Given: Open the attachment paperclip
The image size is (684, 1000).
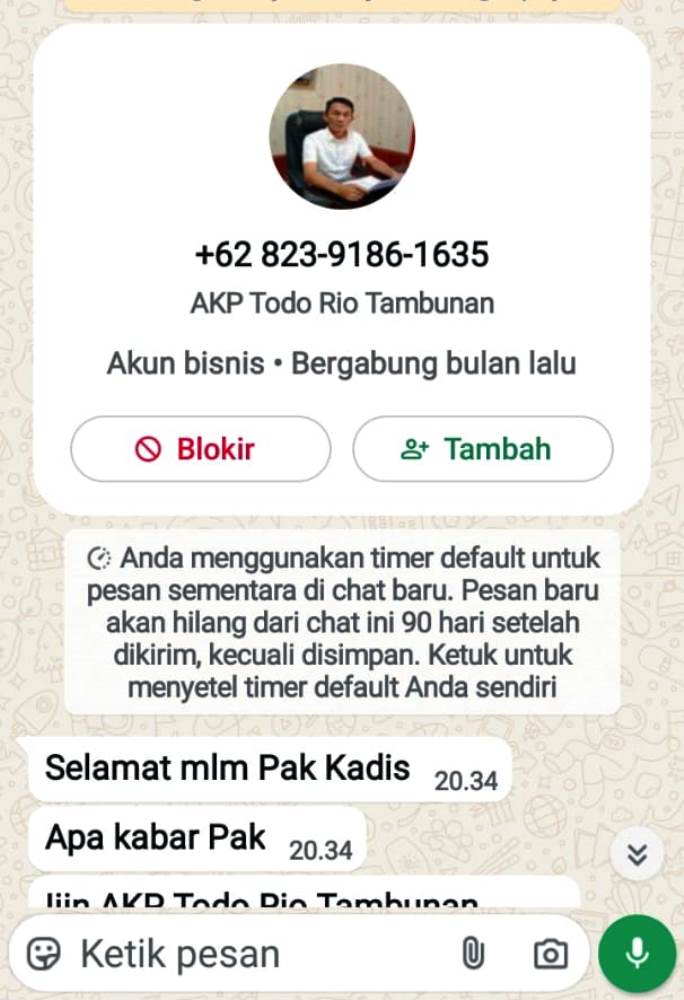Looking at the screenshot, I should tap(472, 954).
